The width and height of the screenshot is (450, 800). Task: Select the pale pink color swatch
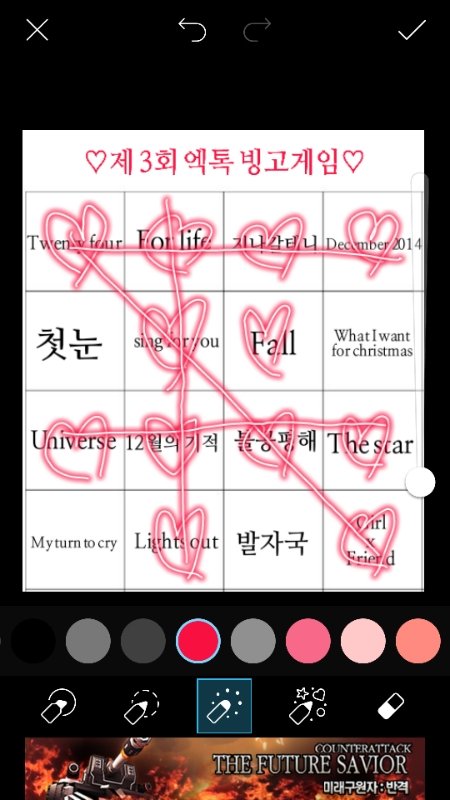(x=363, y=641)
